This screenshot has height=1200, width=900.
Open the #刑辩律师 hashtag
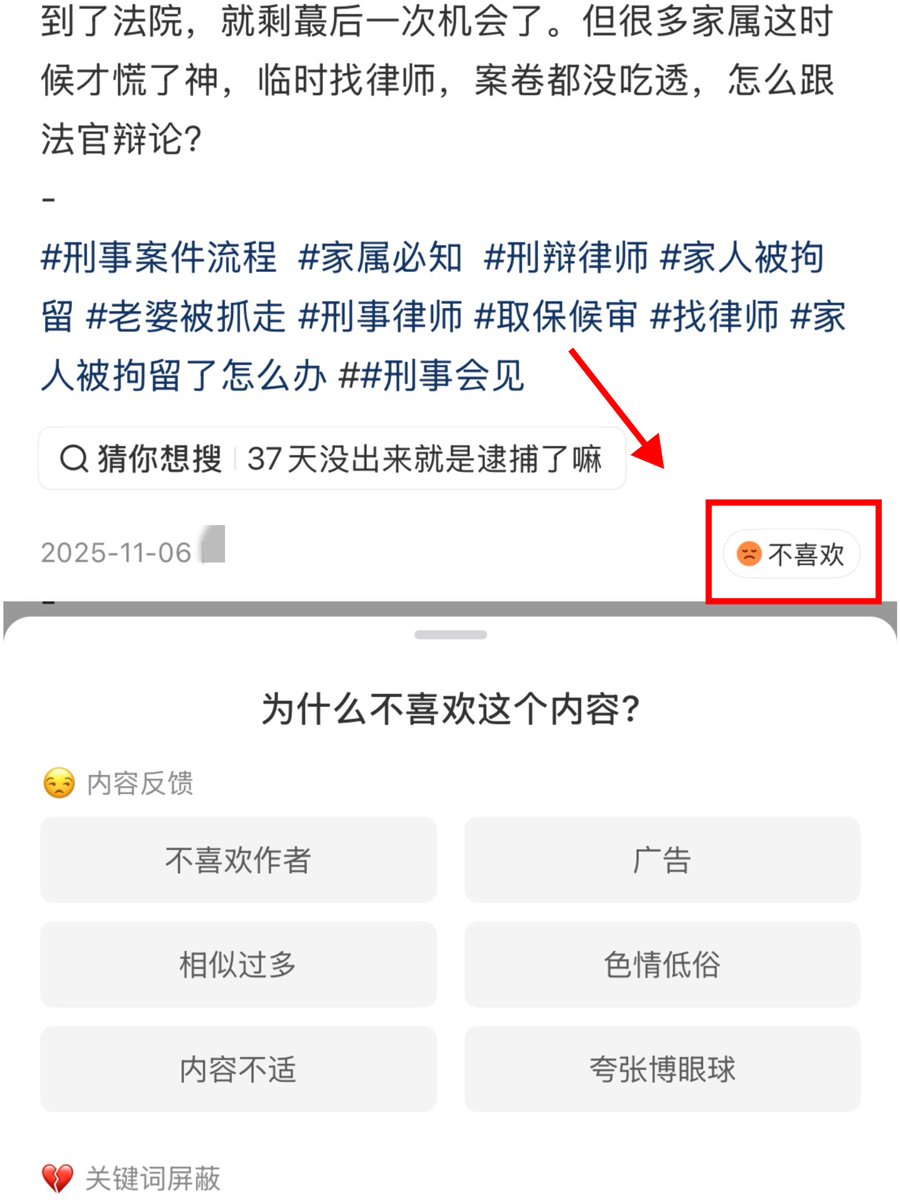coord(566,258)
